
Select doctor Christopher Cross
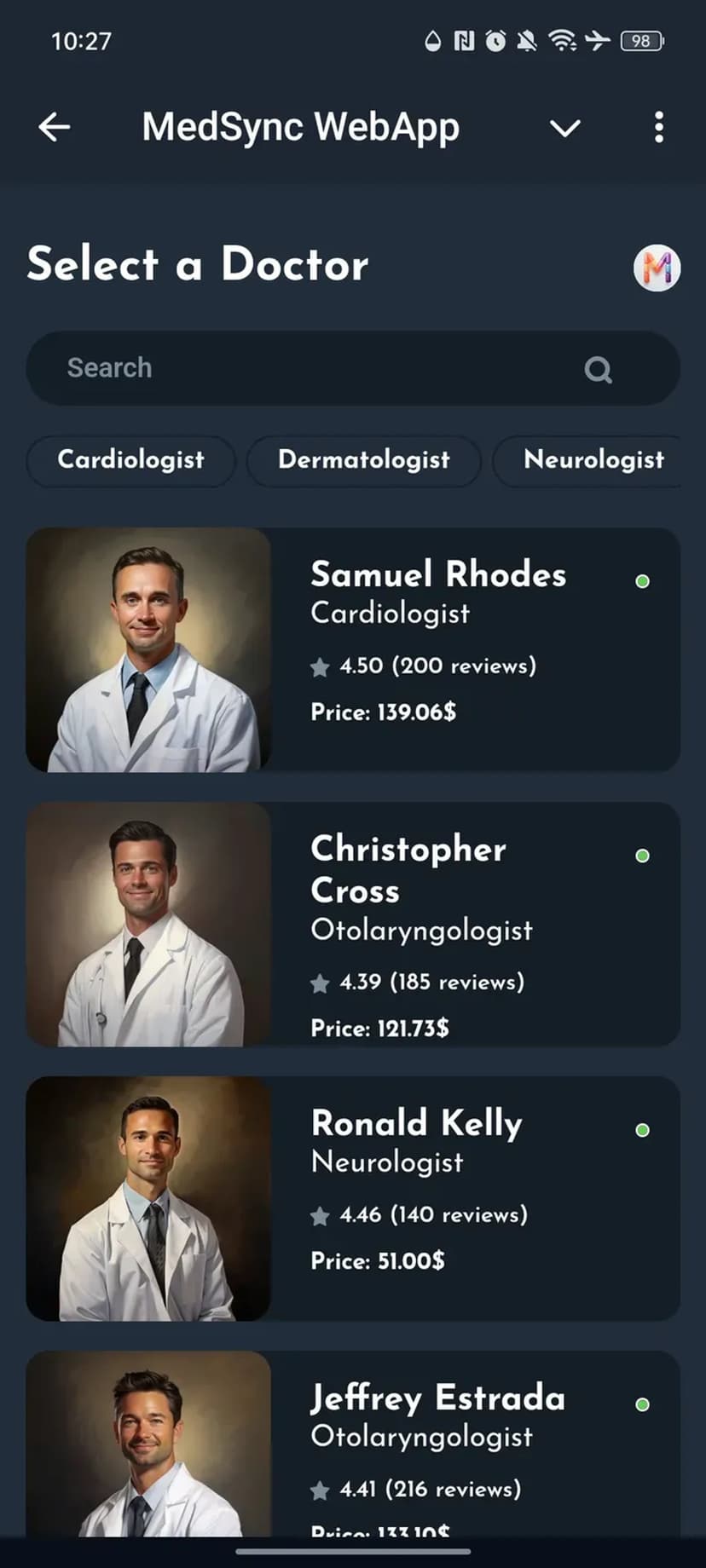pyautogui.click(x=353, y=925)
